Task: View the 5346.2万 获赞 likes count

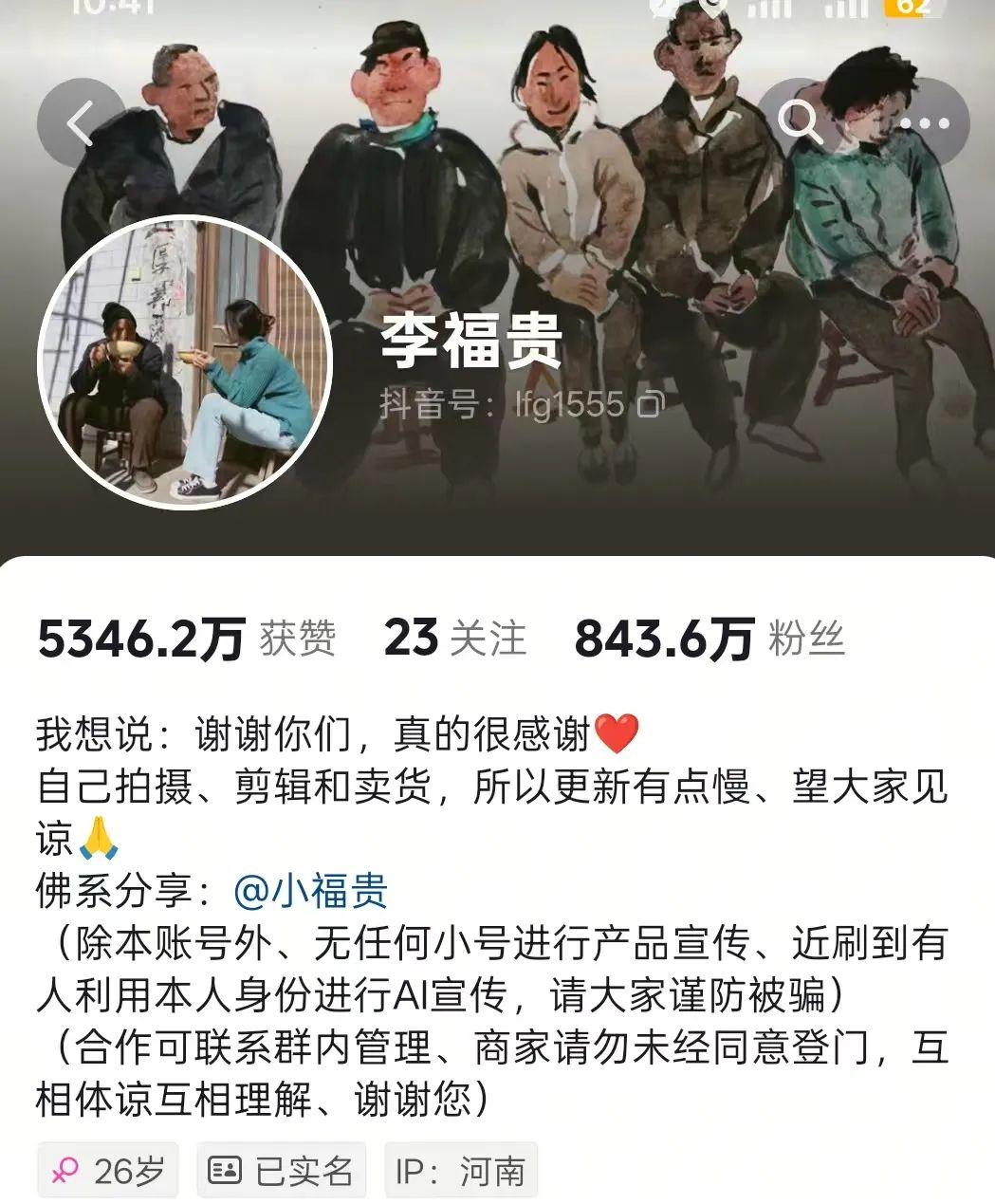Action: pyautogui.click(x=186, y=639)
